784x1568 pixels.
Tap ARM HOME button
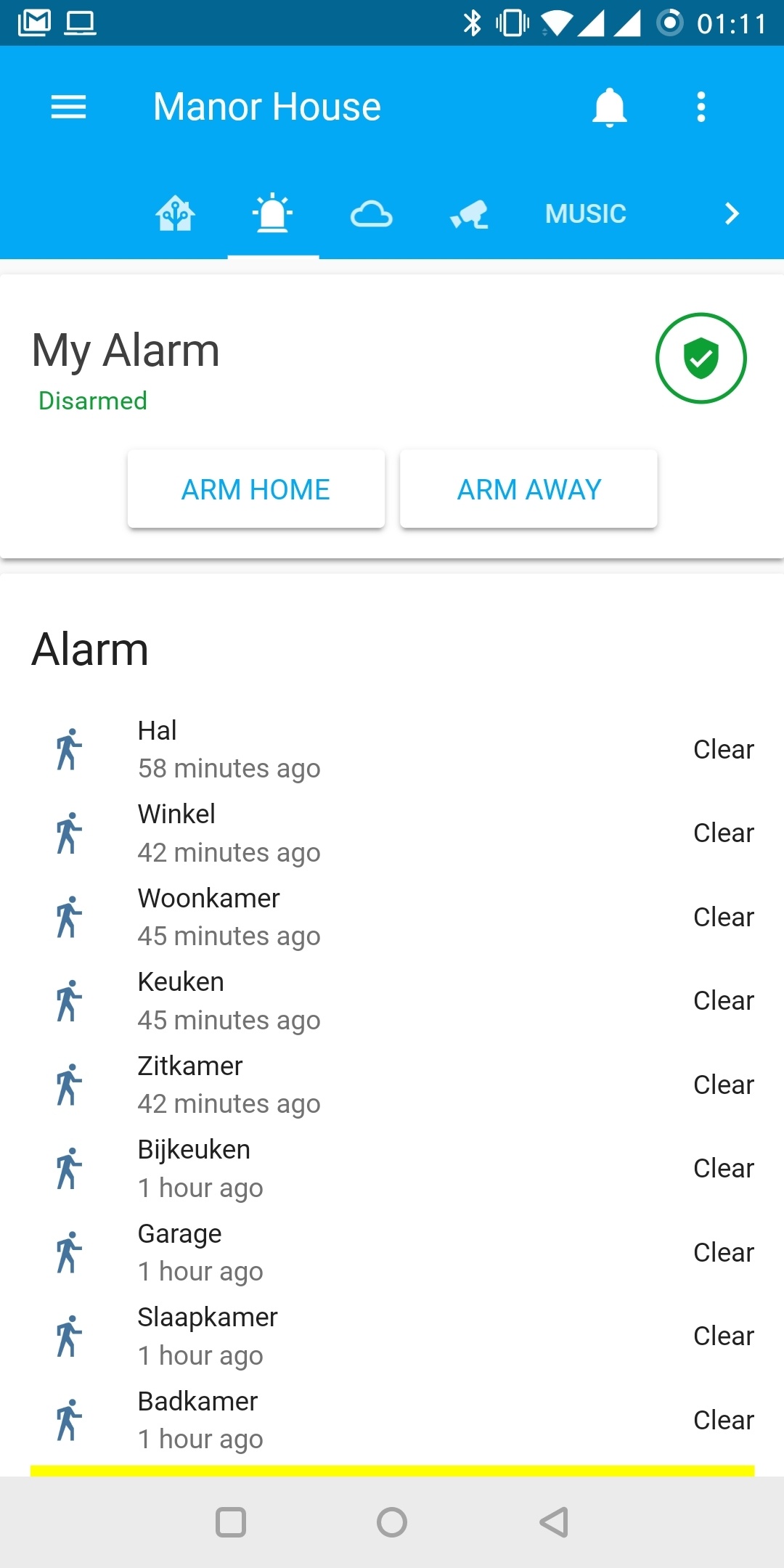(256, 489)
